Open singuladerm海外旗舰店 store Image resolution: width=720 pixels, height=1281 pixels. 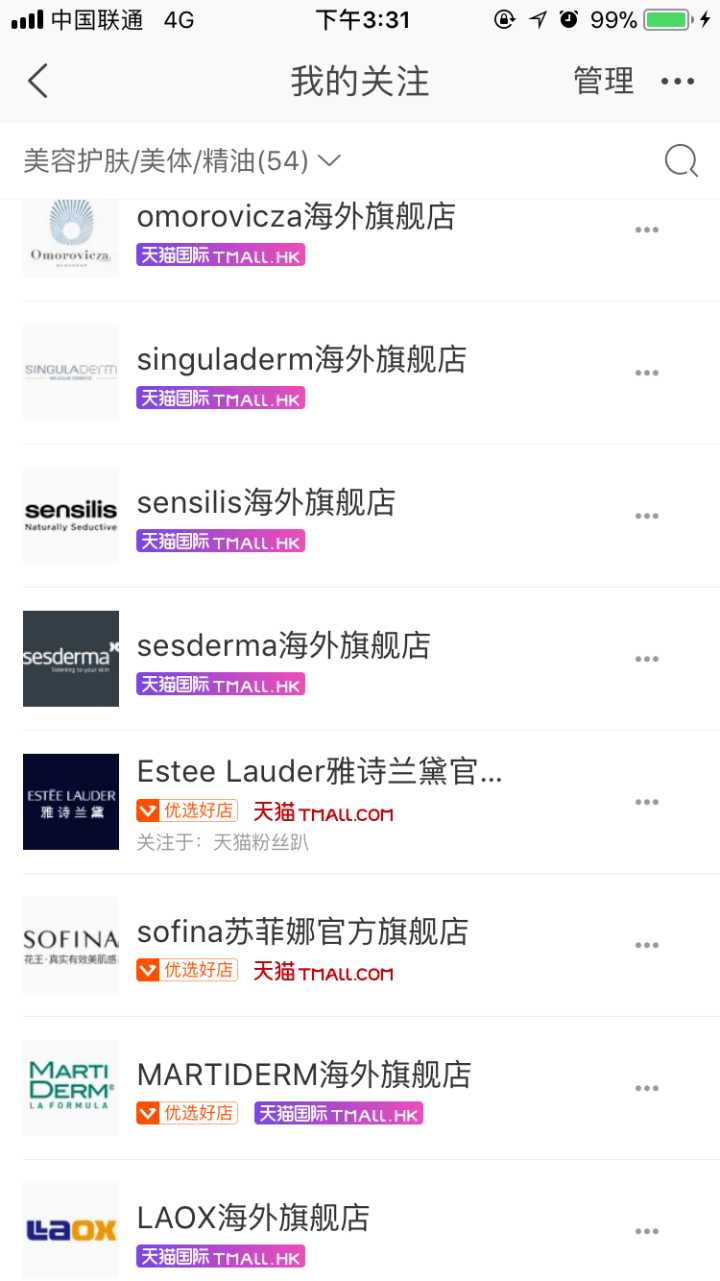301,360
